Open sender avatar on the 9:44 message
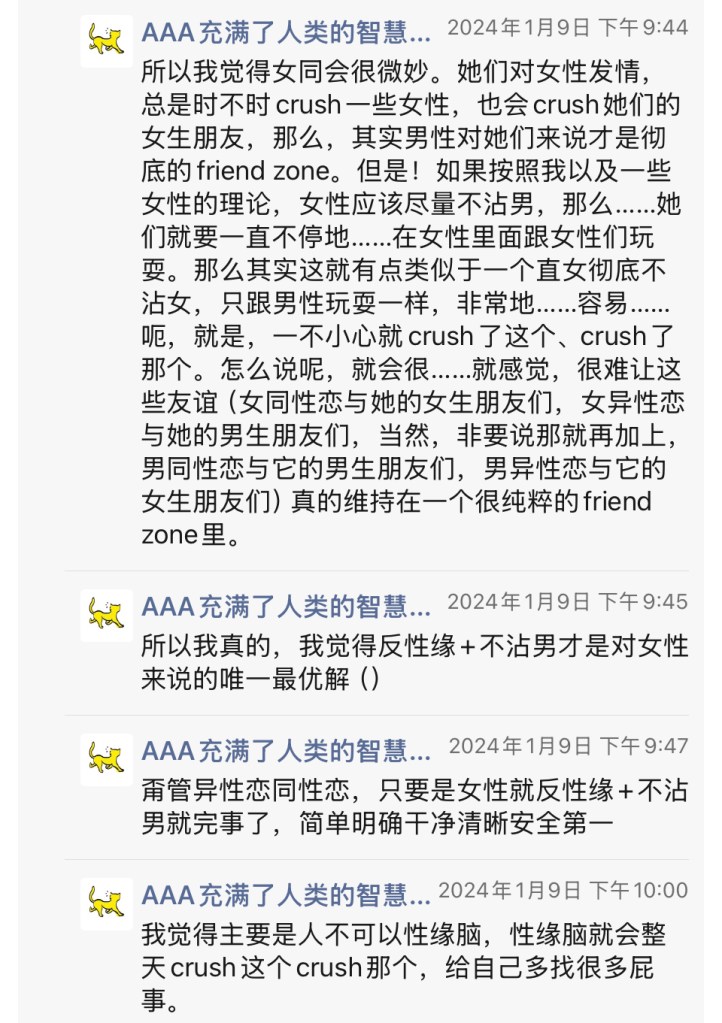Viewport: 722px width, 1023px height. tap(106, 41)
